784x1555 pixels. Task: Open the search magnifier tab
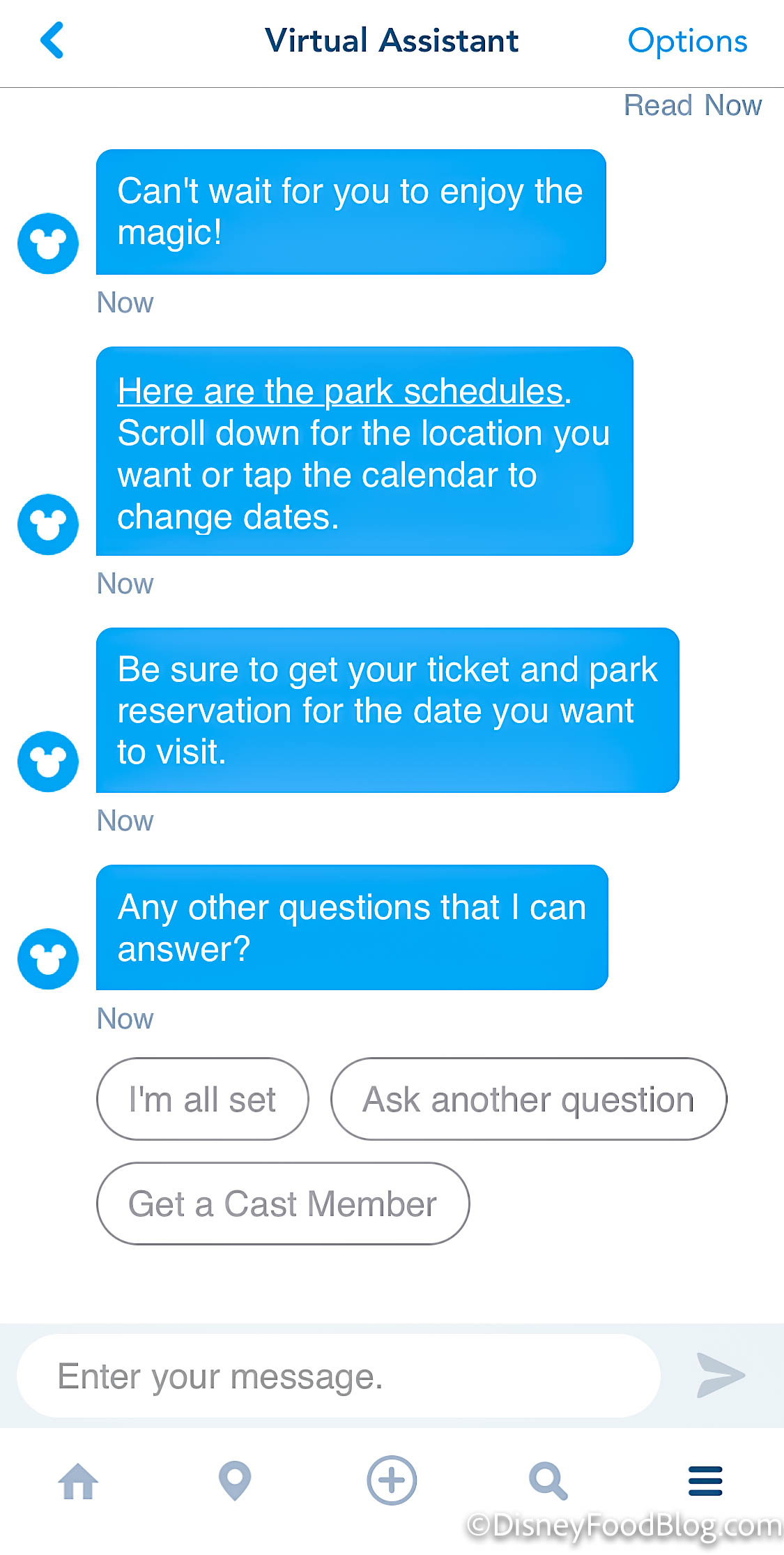coord(548,1481)
